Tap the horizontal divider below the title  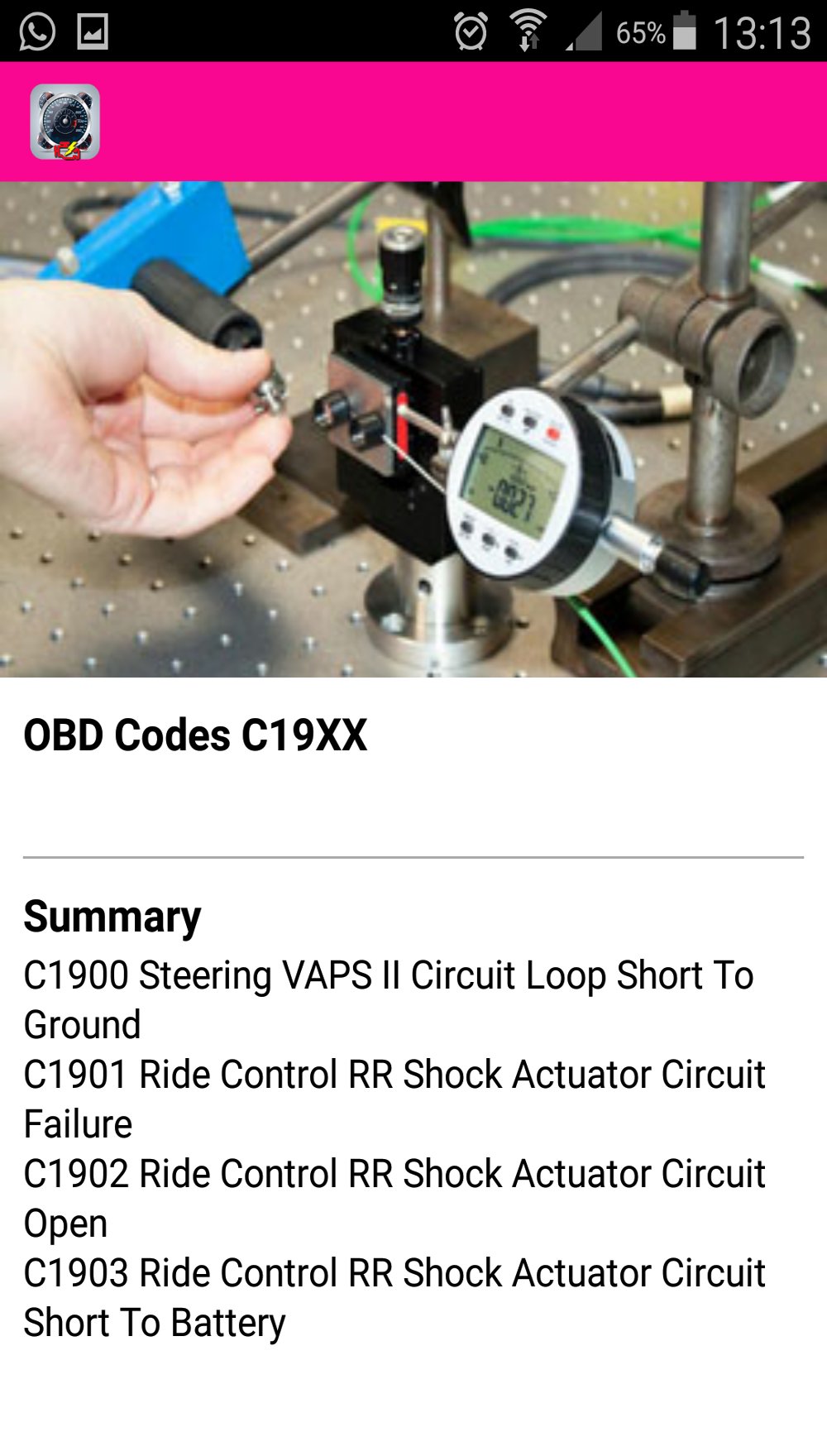[413, 856]
